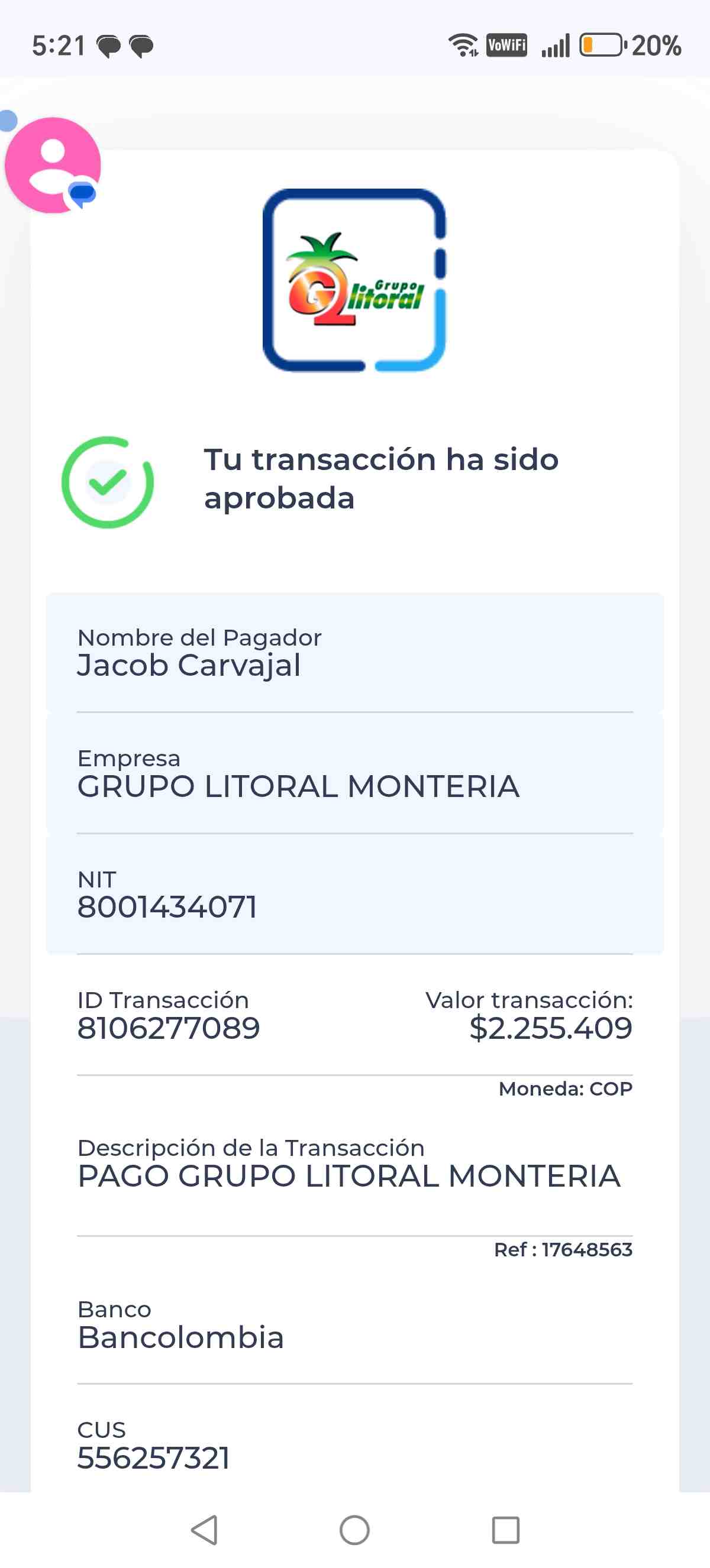Tap the system home button

354,1530
